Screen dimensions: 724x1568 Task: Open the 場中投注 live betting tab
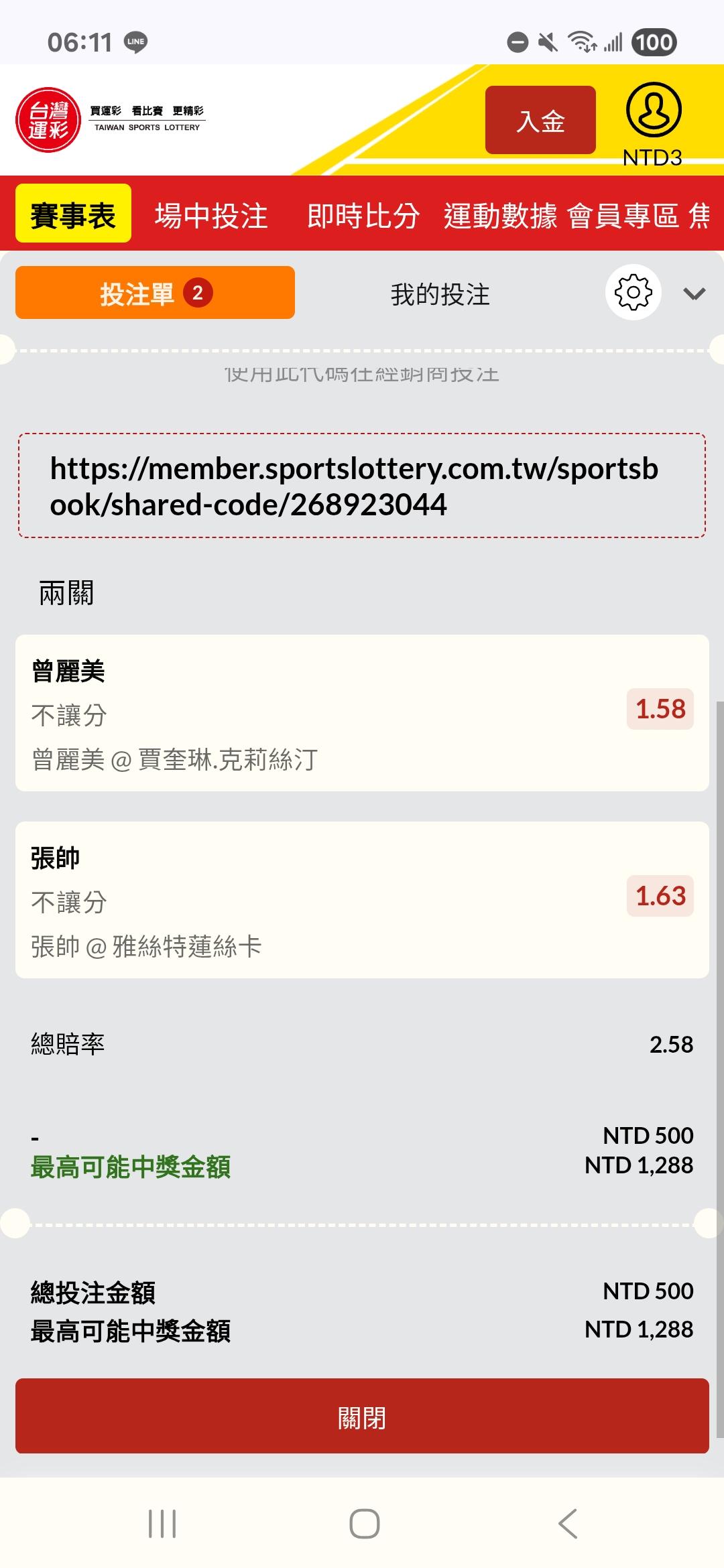[211, 216]
